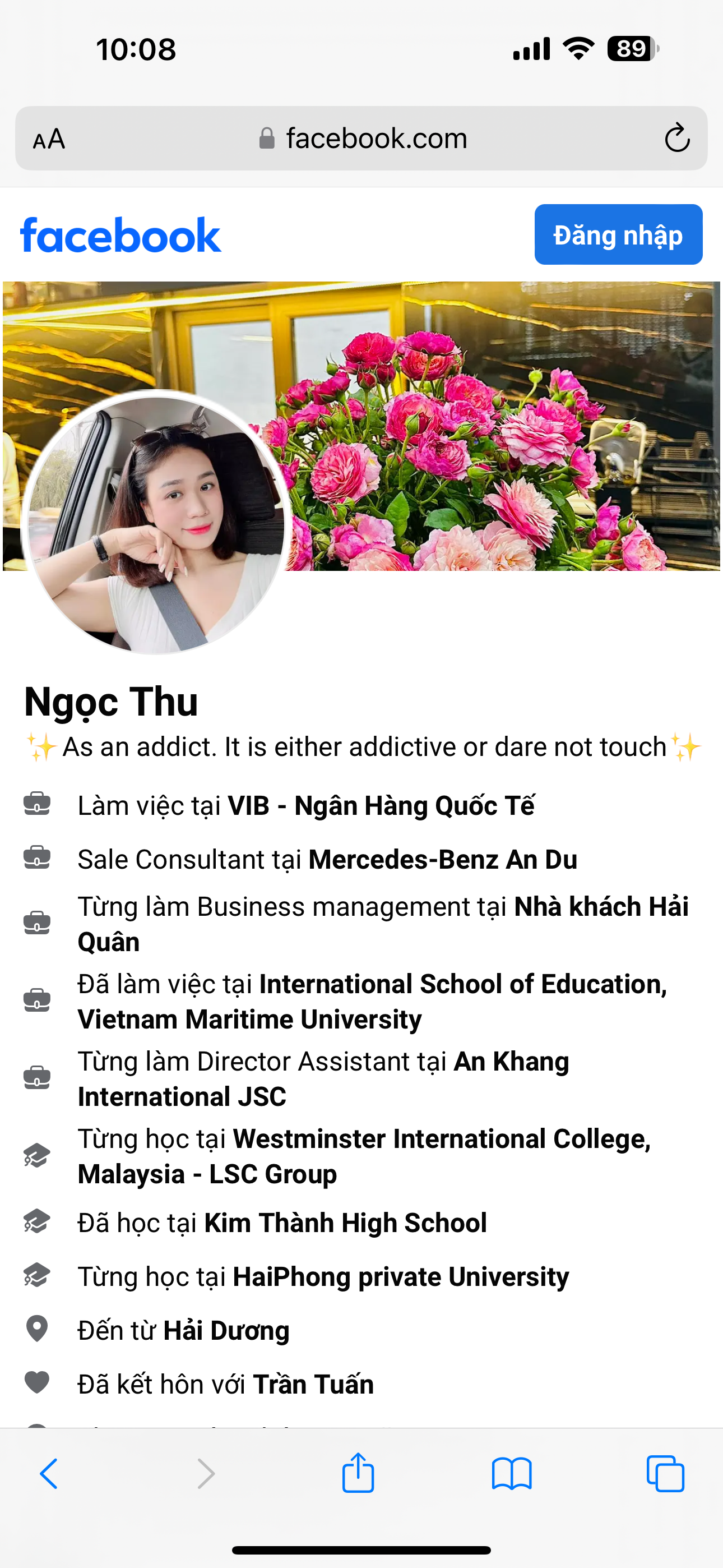Open VIB - Ngân Hàng Quốc Tế page

(x=381, y=806)
